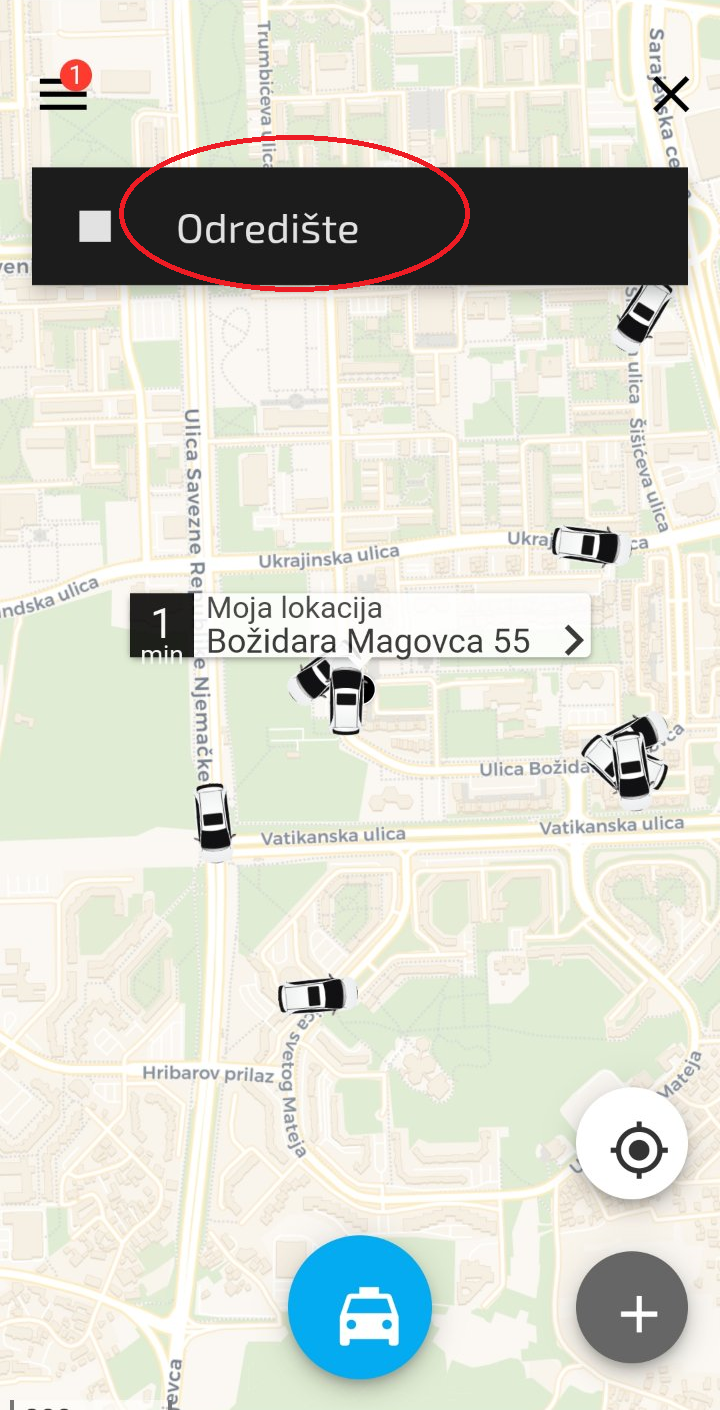The width and height of the screenshot is (720, 1410).
Task: Tap the grey plus button
Action: (632, 1308)
